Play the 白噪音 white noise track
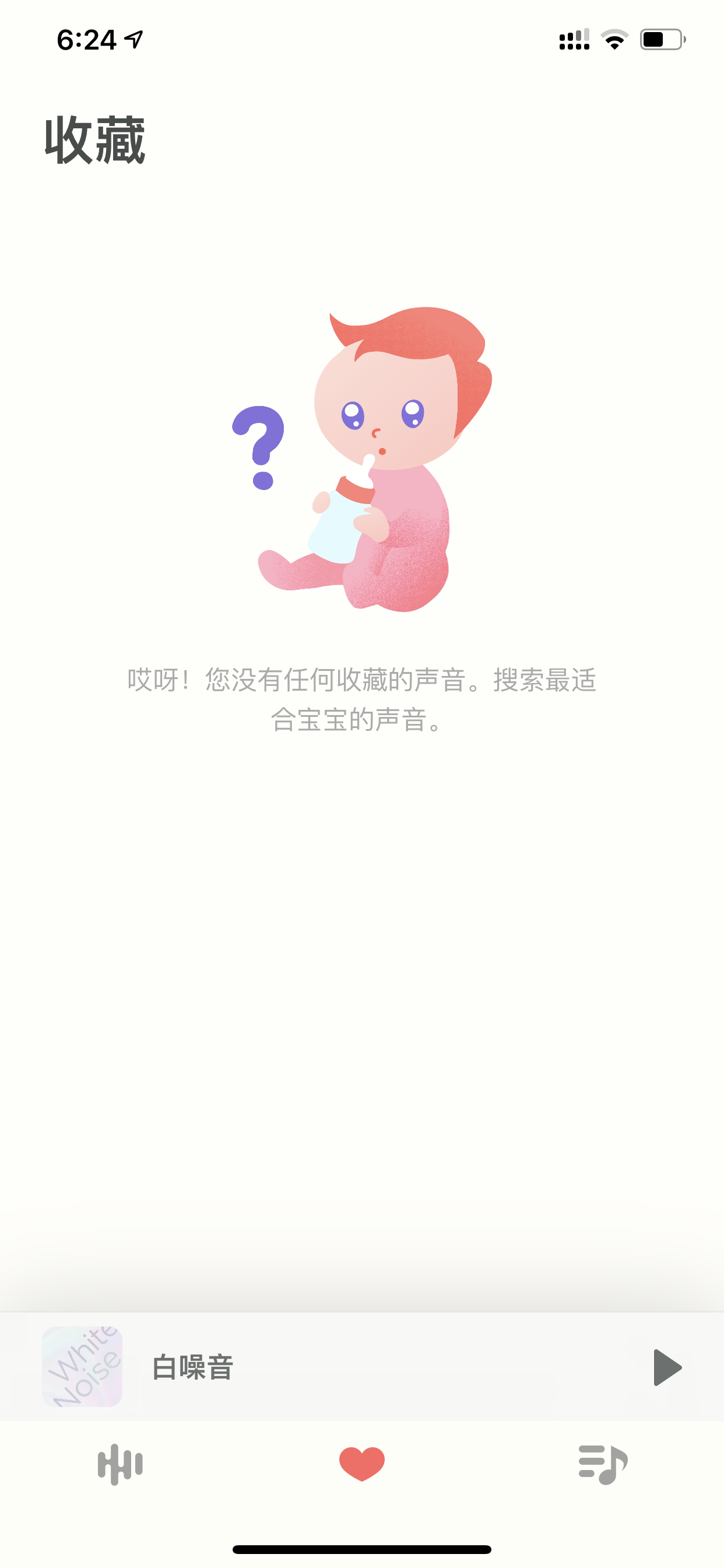724x1568 pixels. click(667, 1367)
